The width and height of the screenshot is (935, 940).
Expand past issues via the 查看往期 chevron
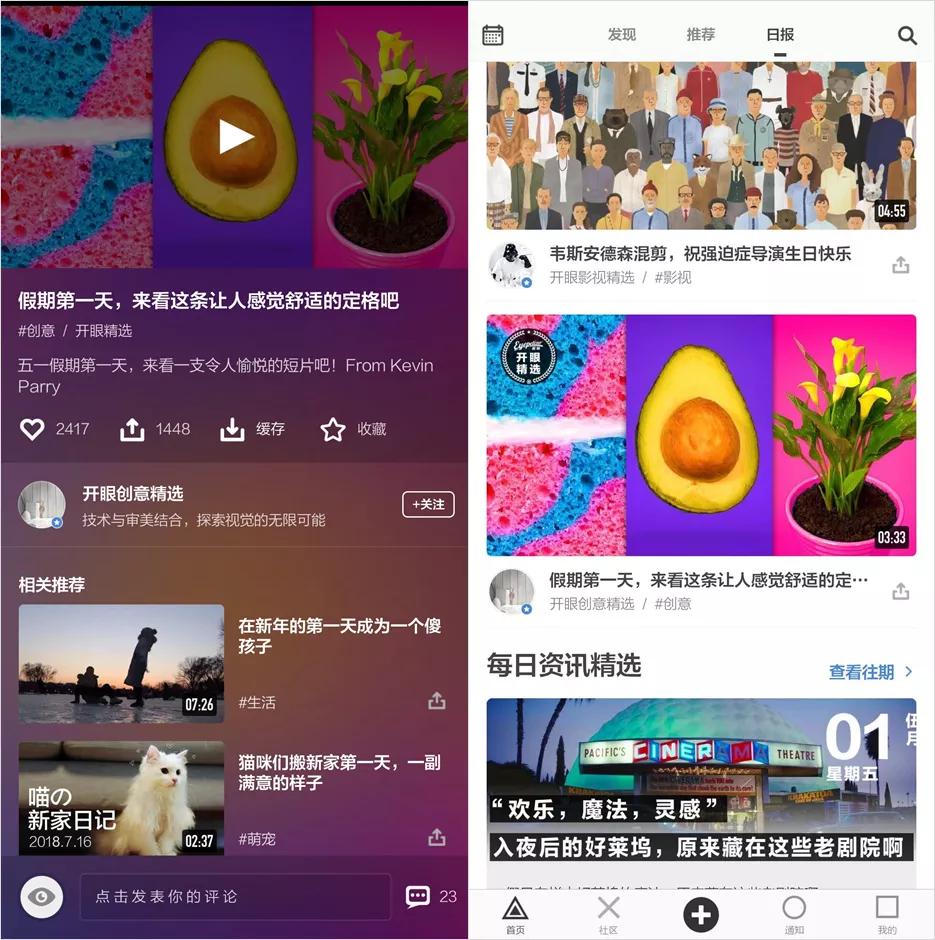coord(869,672)
